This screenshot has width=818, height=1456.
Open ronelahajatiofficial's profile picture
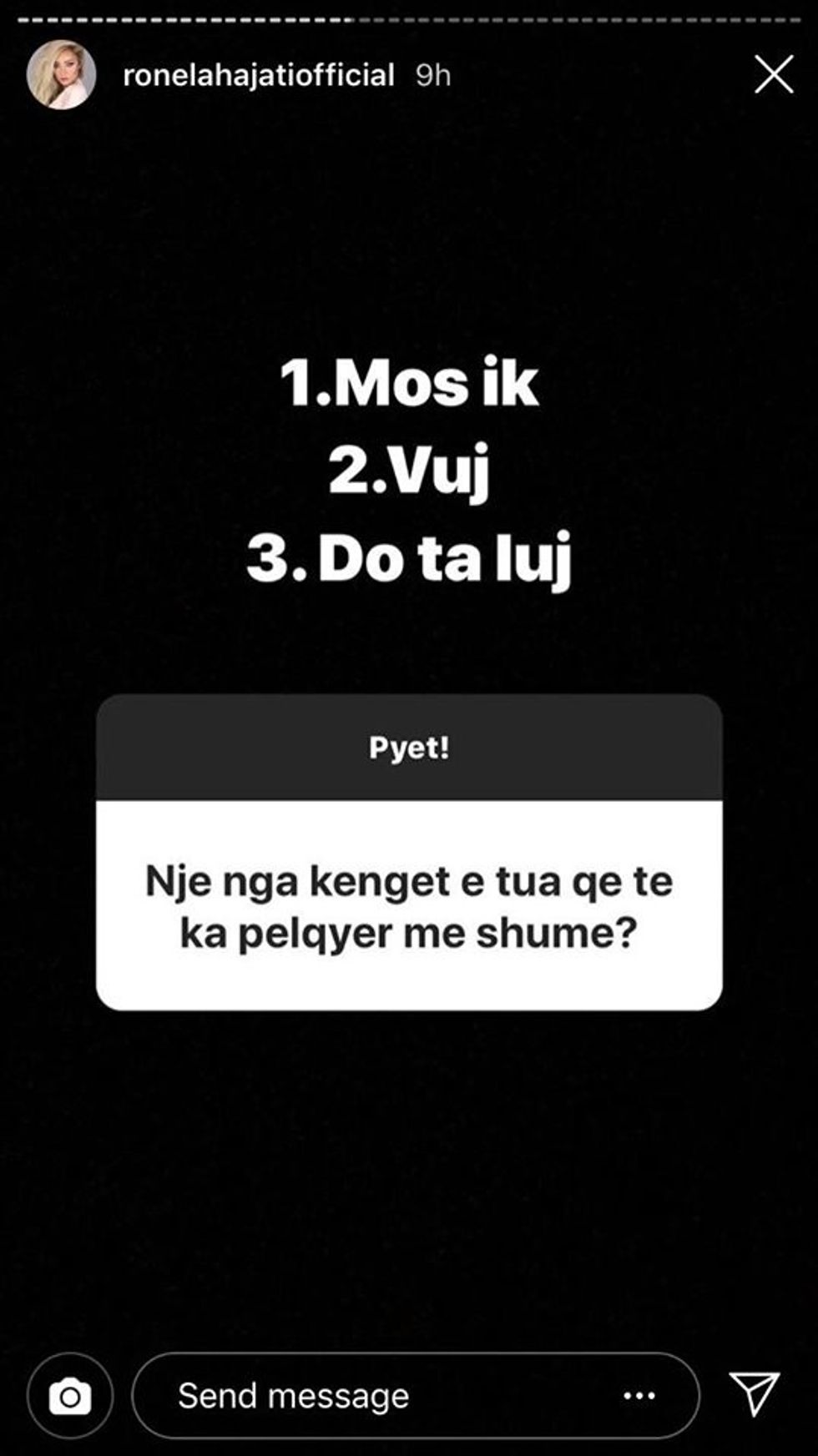point(61,75)
